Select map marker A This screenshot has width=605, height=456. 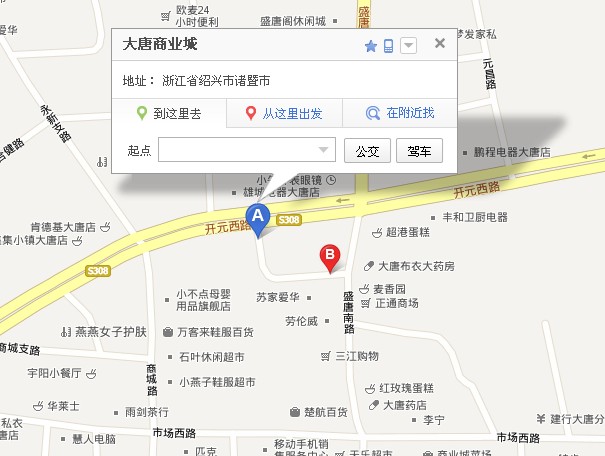[x=258, y=217]
